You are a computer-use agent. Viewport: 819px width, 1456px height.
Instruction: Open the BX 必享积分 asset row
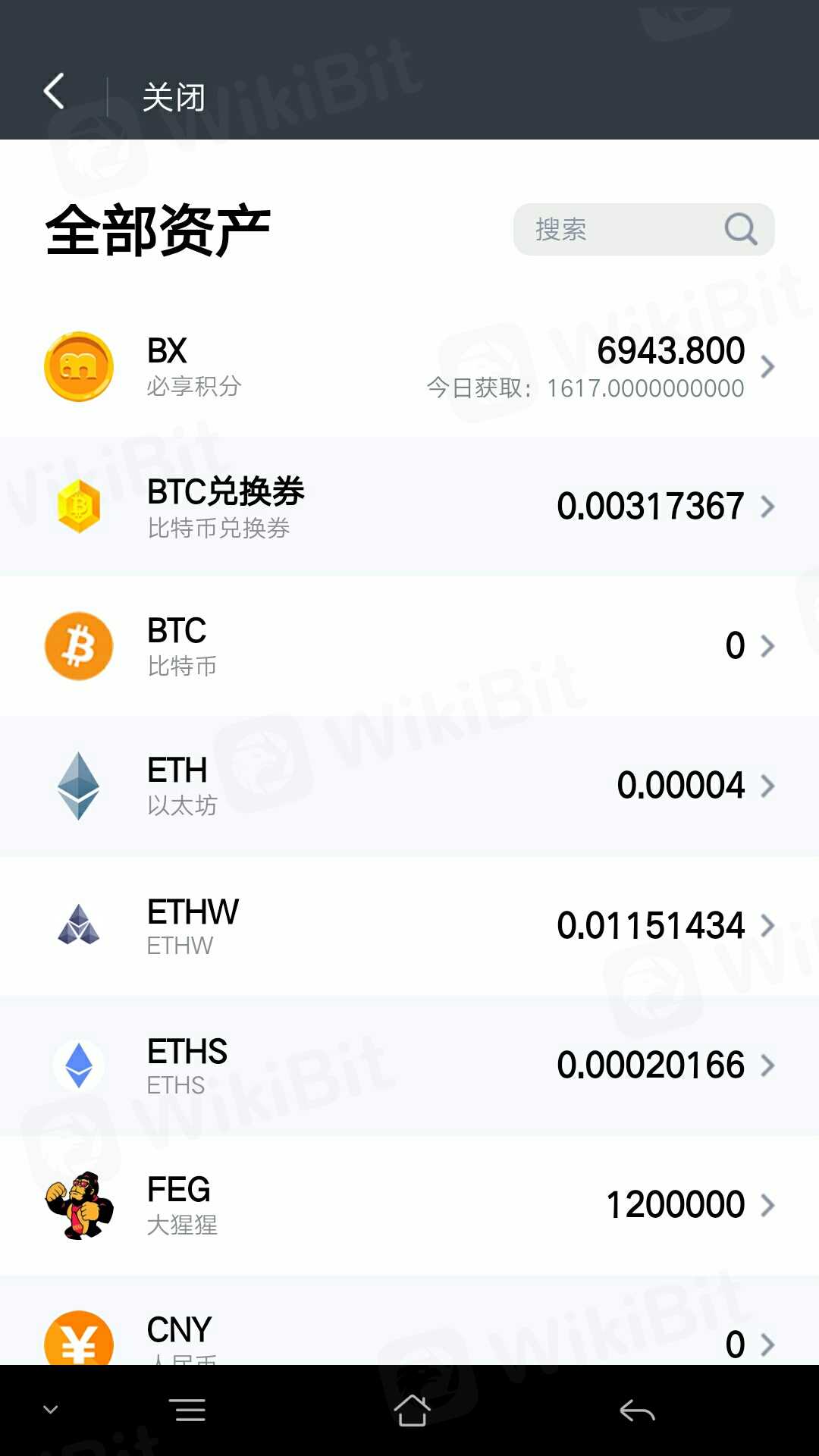[409, 367]
